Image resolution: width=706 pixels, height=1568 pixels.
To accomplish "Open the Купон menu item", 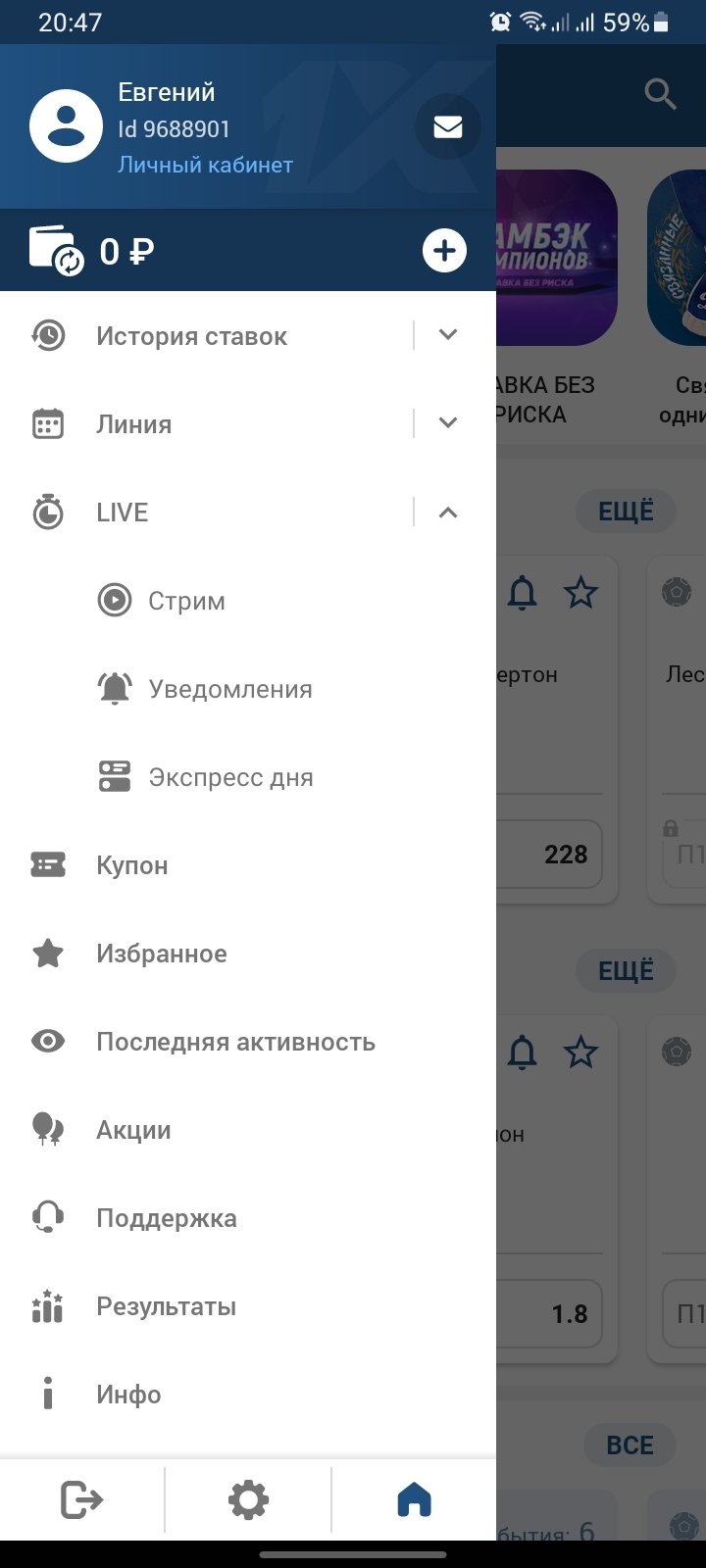I will pyautogui.click(x=131, y=865).
